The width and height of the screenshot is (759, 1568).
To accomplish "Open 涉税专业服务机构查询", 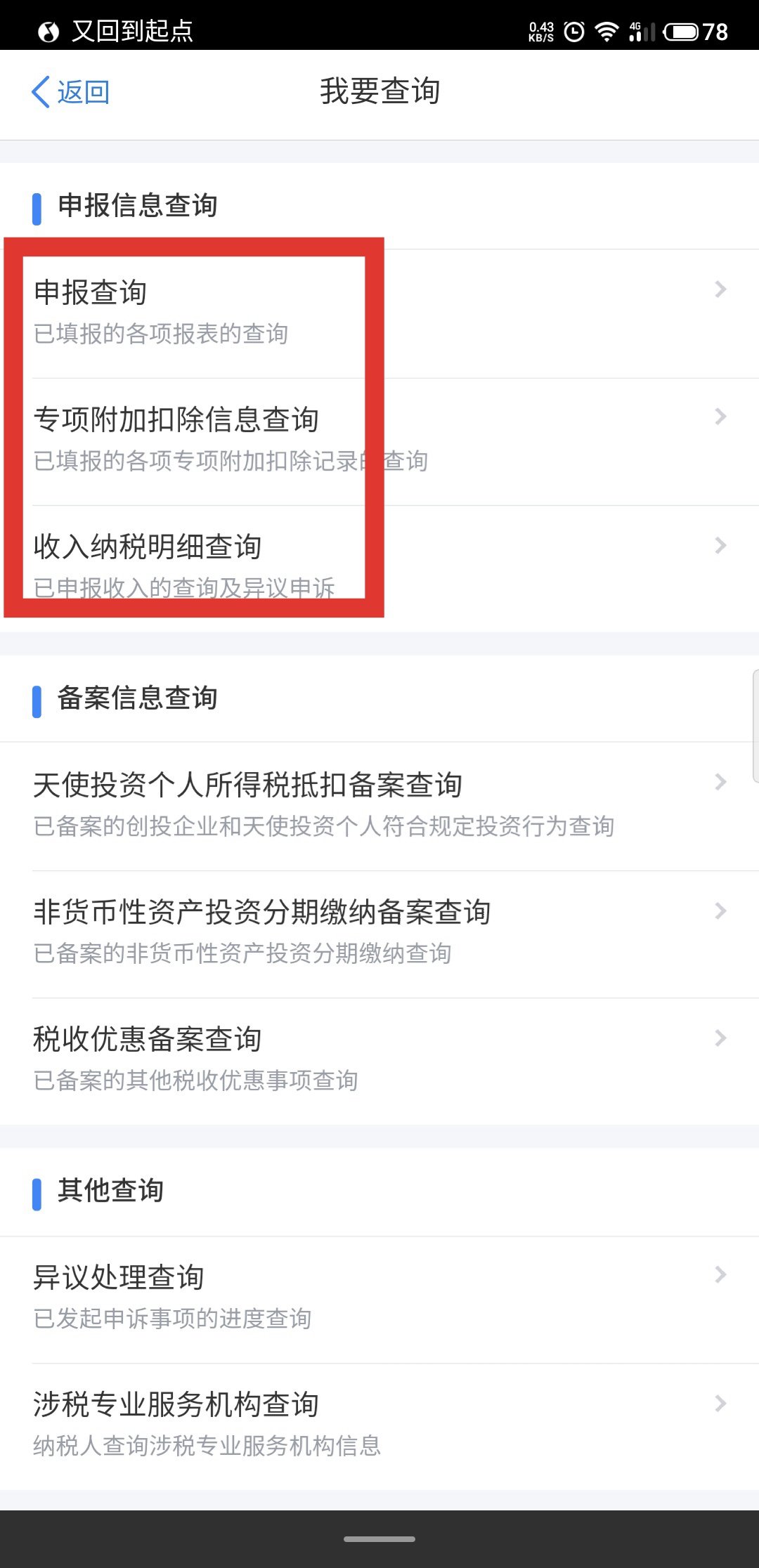I will click(379, 1424).
